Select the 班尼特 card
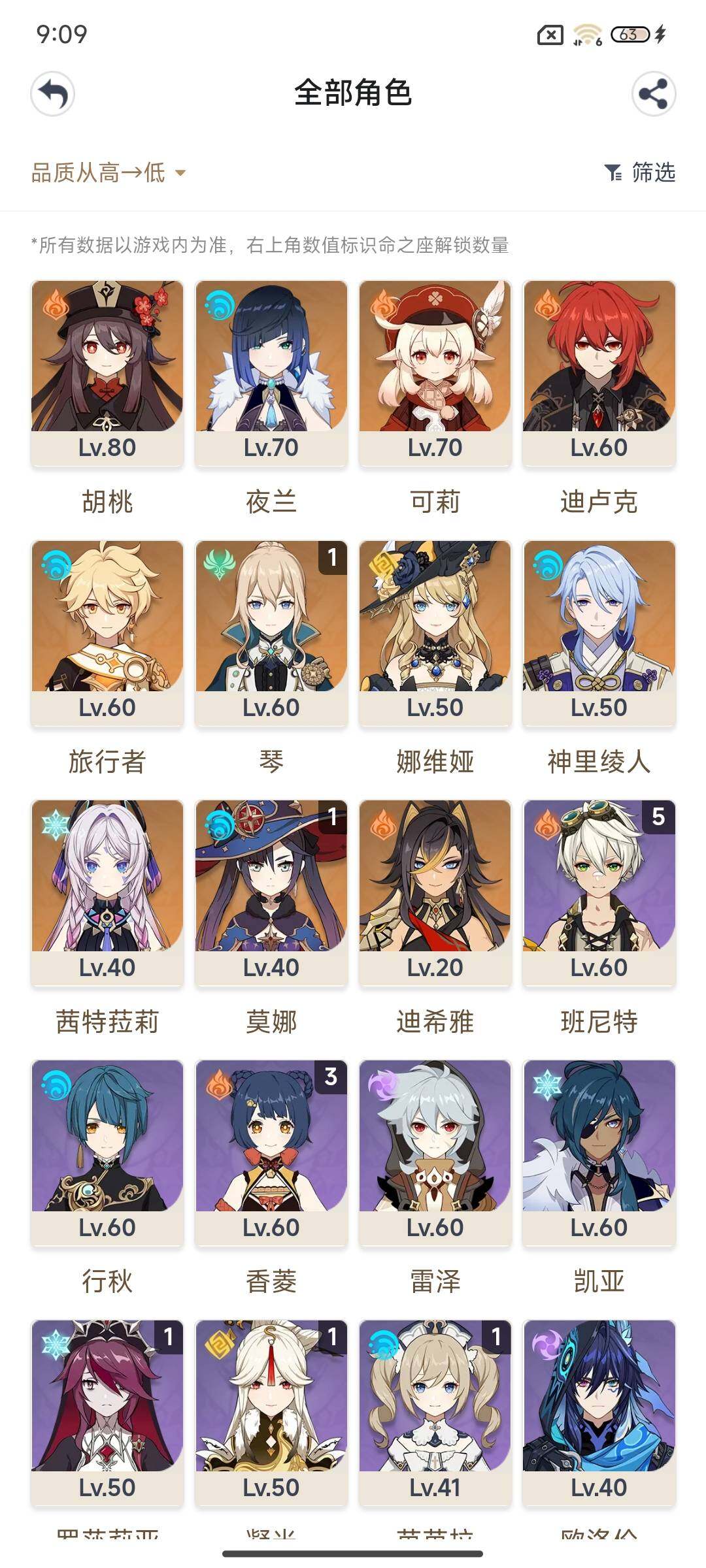706x1568 pixels. point(599,892)
